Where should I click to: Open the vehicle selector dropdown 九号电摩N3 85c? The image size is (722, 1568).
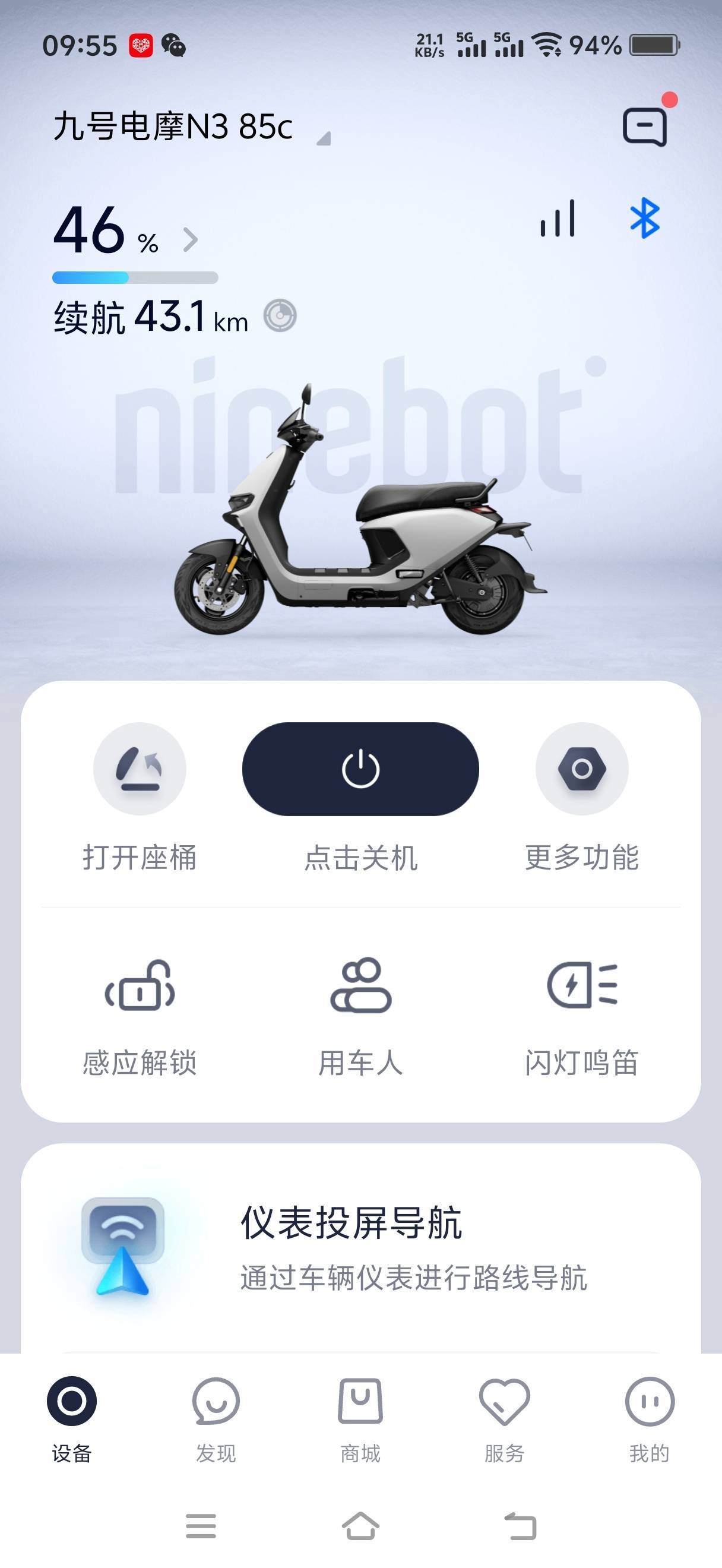click(191, 127)
